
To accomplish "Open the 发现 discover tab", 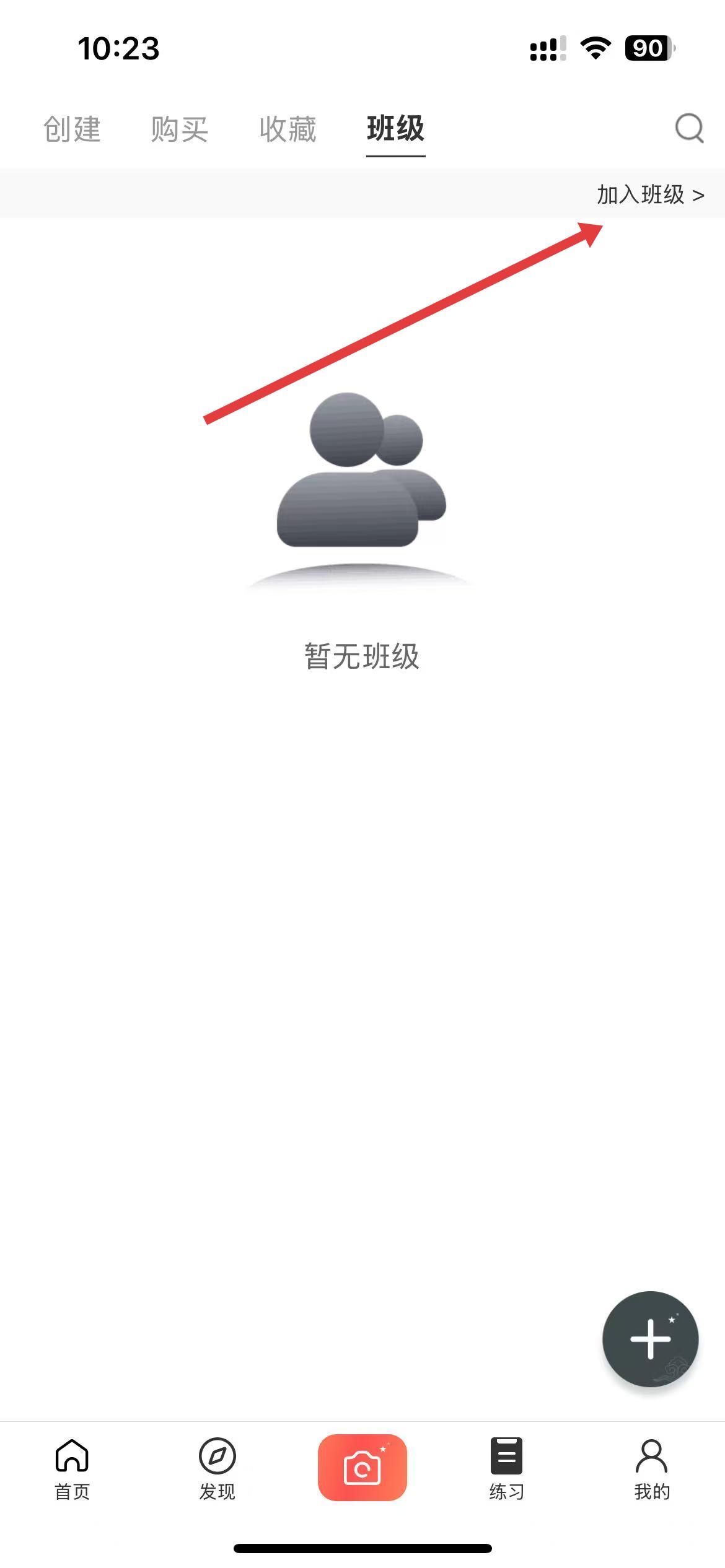I will point(217,1468).
